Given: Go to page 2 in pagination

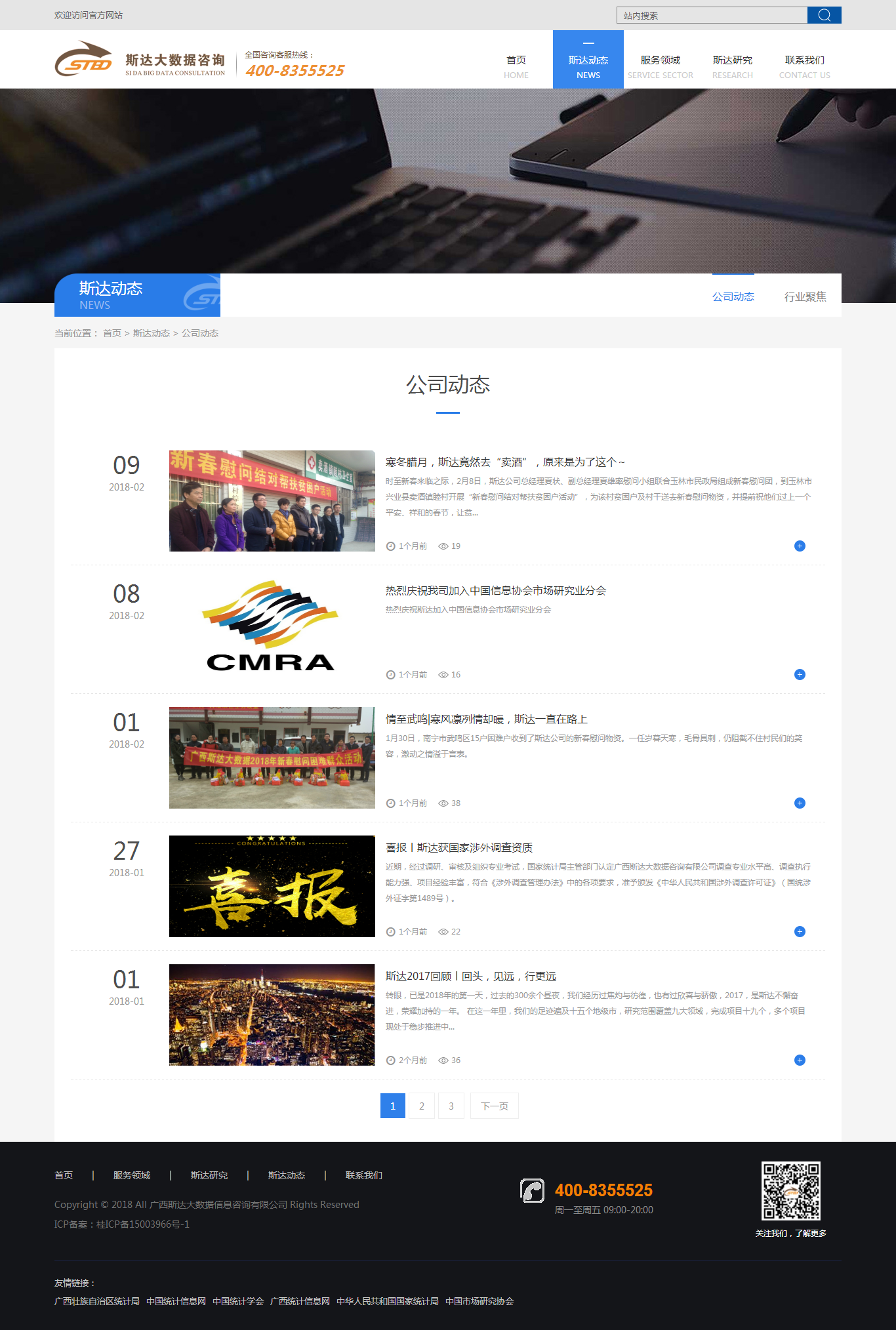Looking at the screenshot, I should 422,1106.
